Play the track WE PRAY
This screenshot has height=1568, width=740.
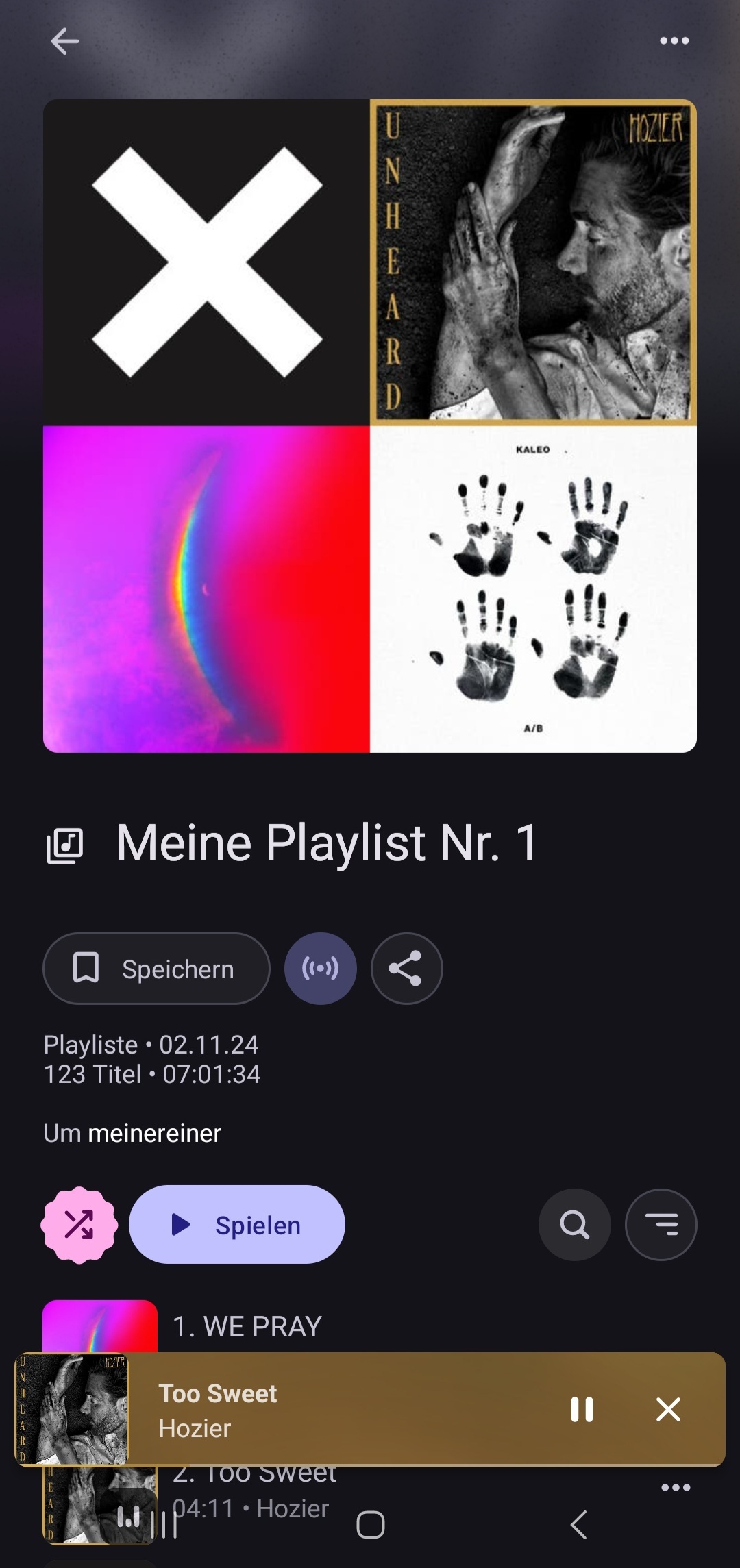pos(247,1327)
